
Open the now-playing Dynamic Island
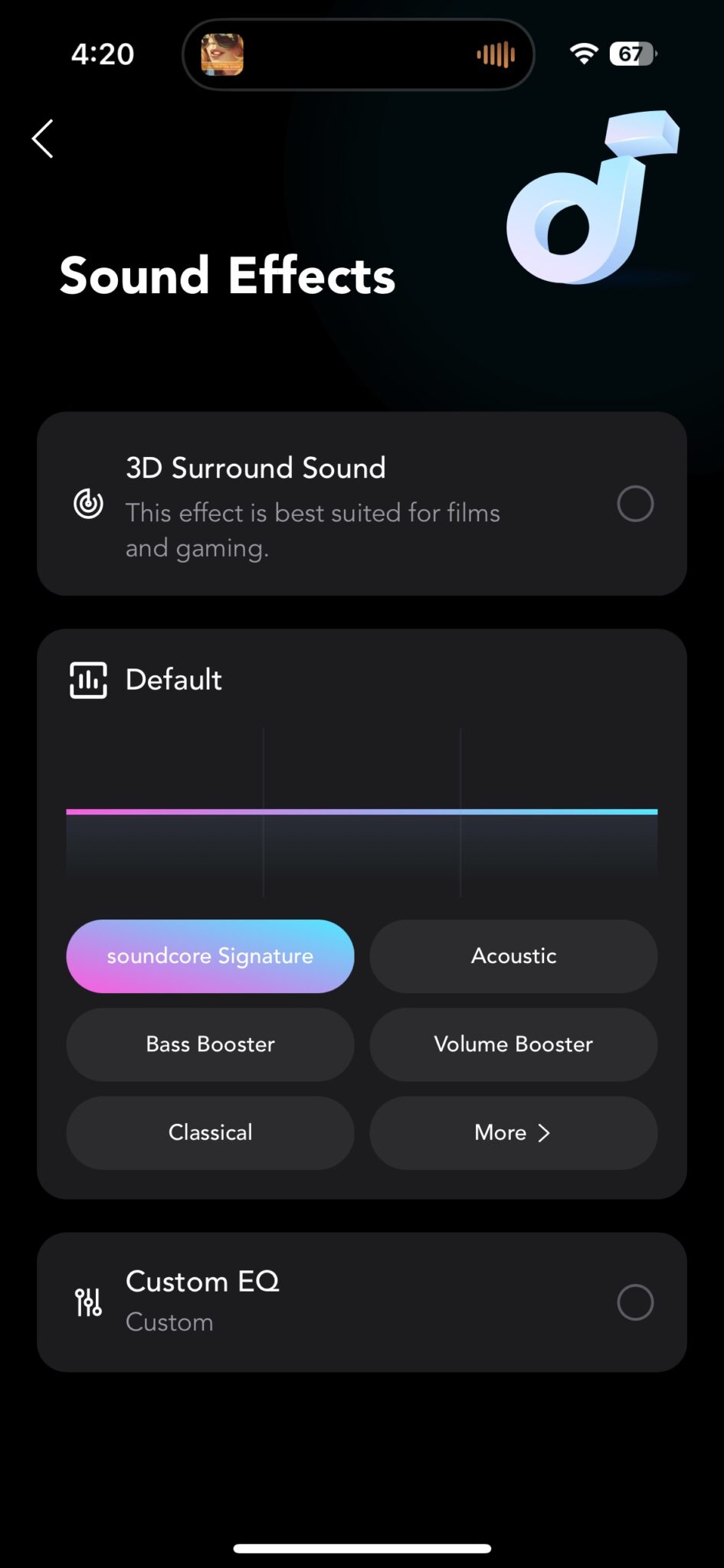[x=358, y=54]
